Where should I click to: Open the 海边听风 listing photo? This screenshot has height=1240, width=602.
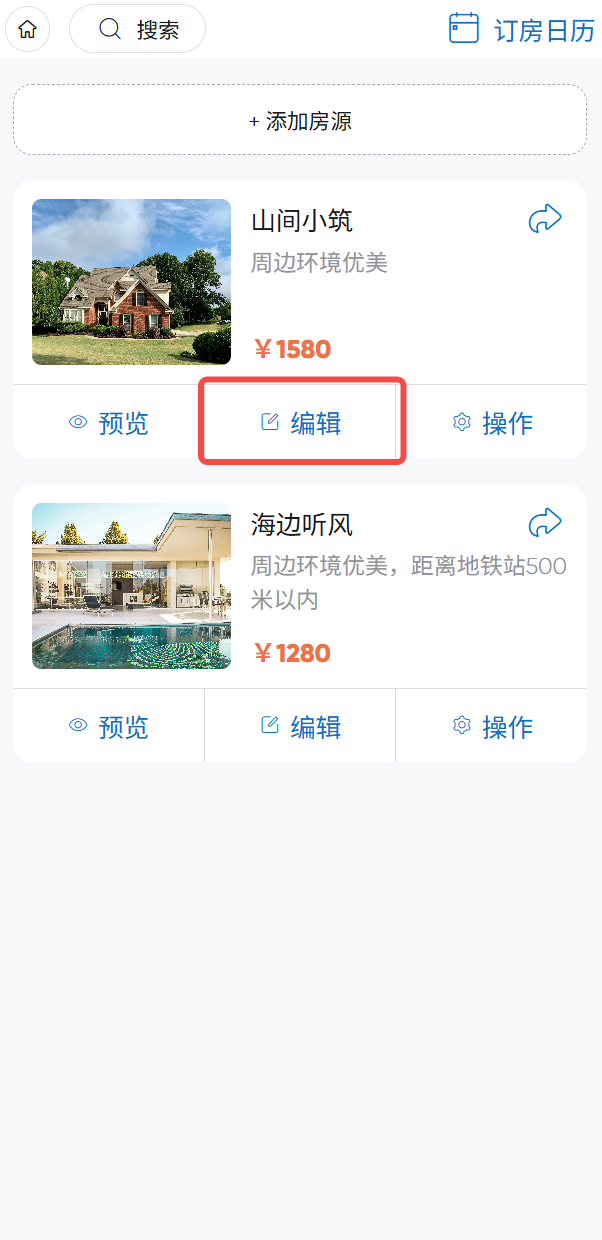pyautogui.click(x=131, y=586)
